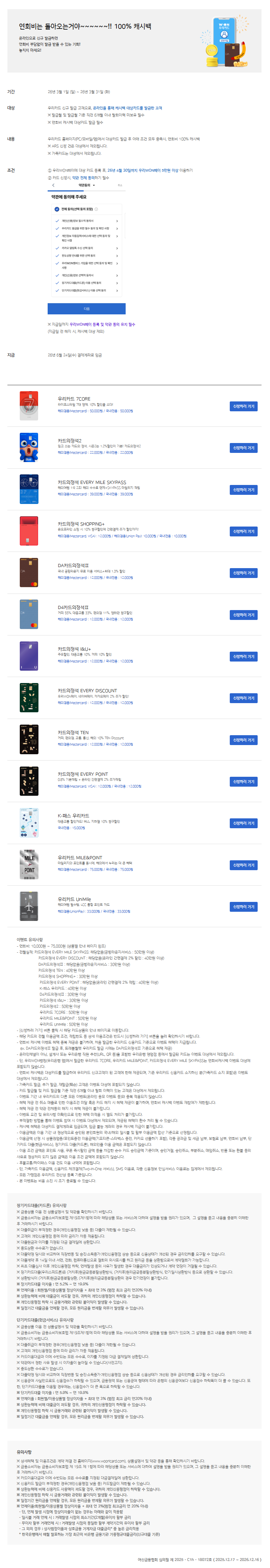Apply for the 카드의정석2 card
The width and height of the screenshot is (270, 1568).
(x=243, y=448)
